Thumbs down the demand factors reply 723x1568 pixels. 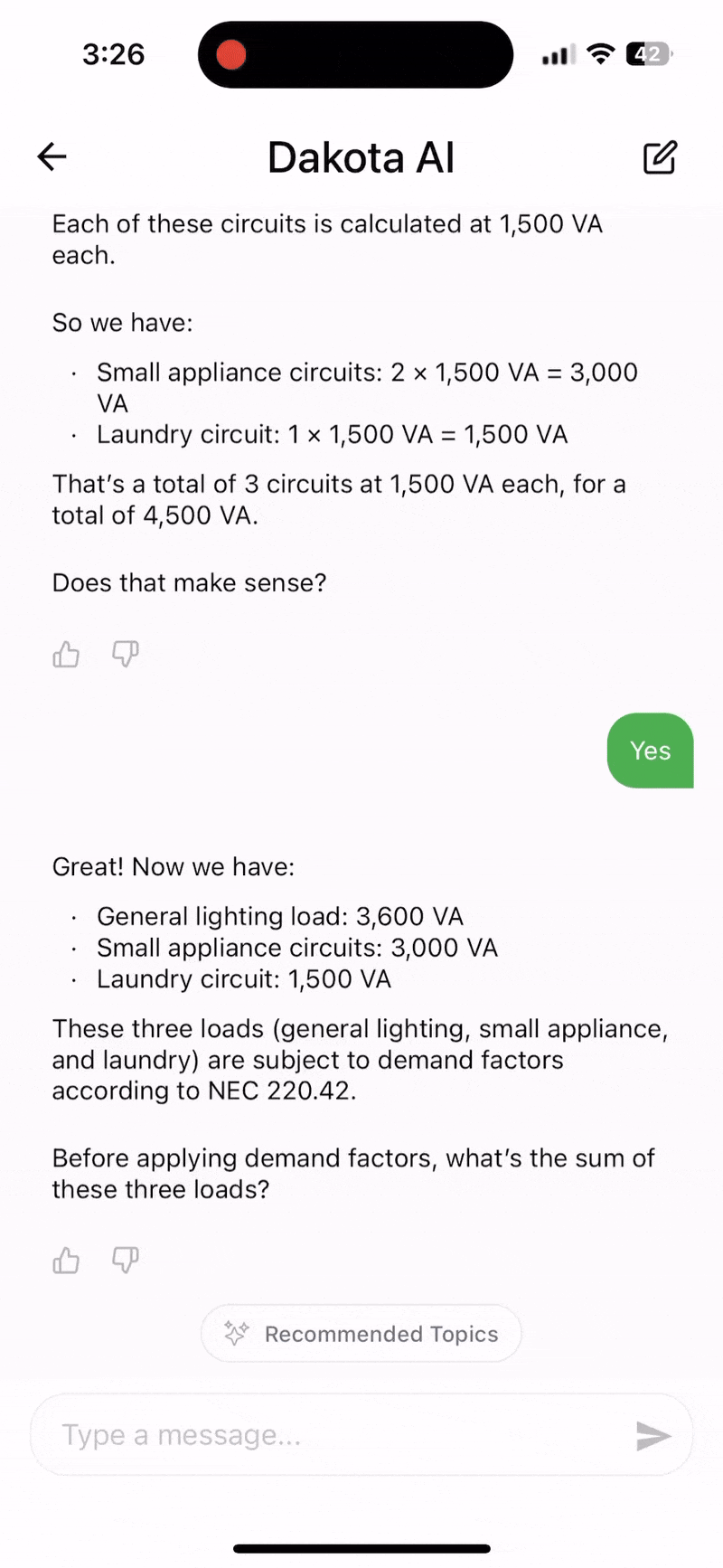[x=126, y=1260]
